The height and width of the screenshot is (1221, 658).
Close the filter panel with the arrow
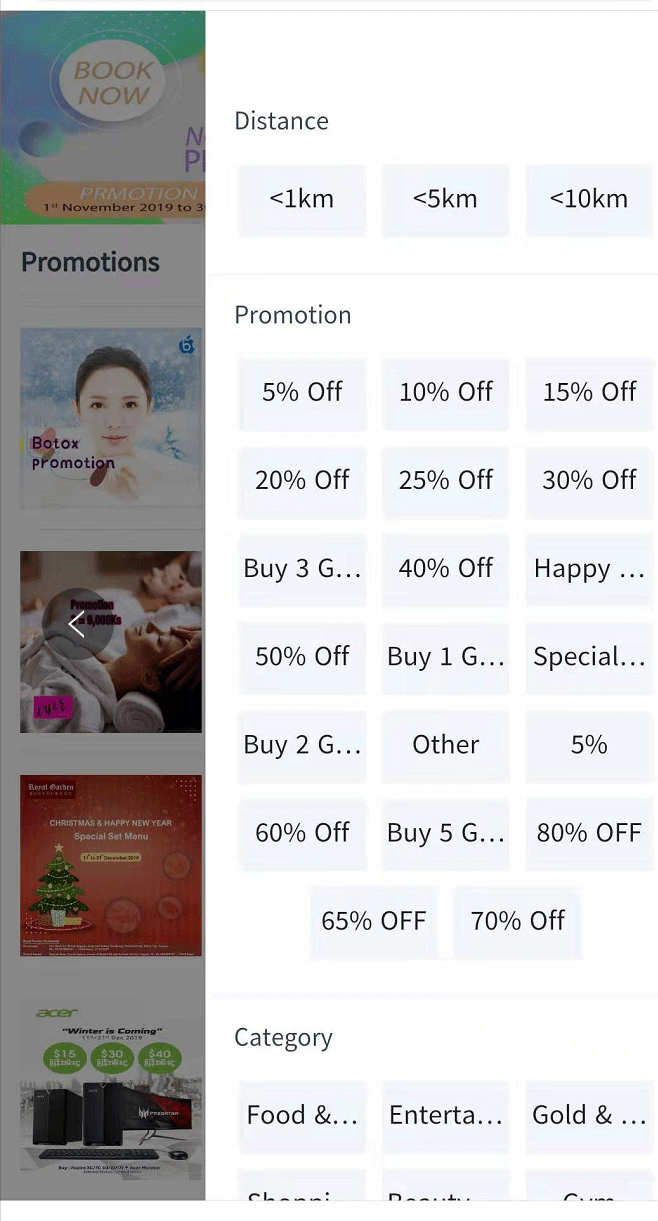click(77, 625)
